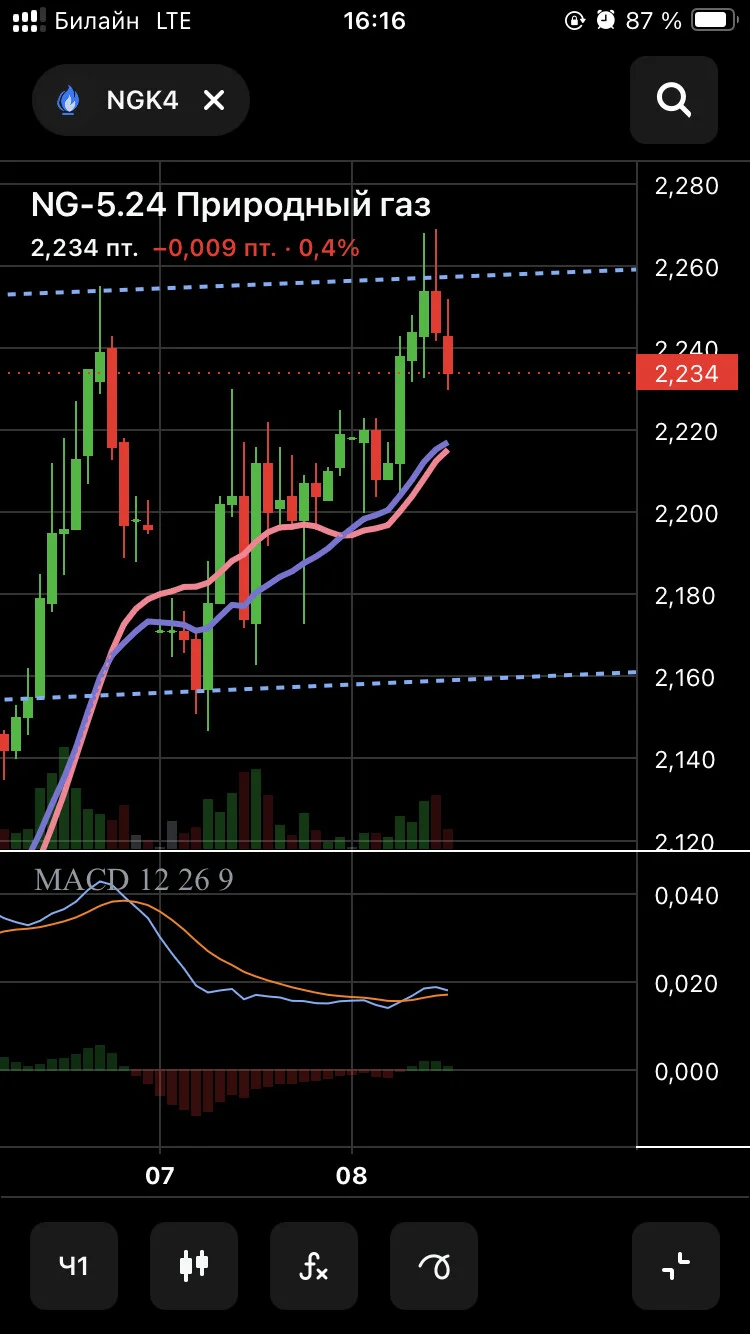Open the drawing tools button

[434, 1266]
